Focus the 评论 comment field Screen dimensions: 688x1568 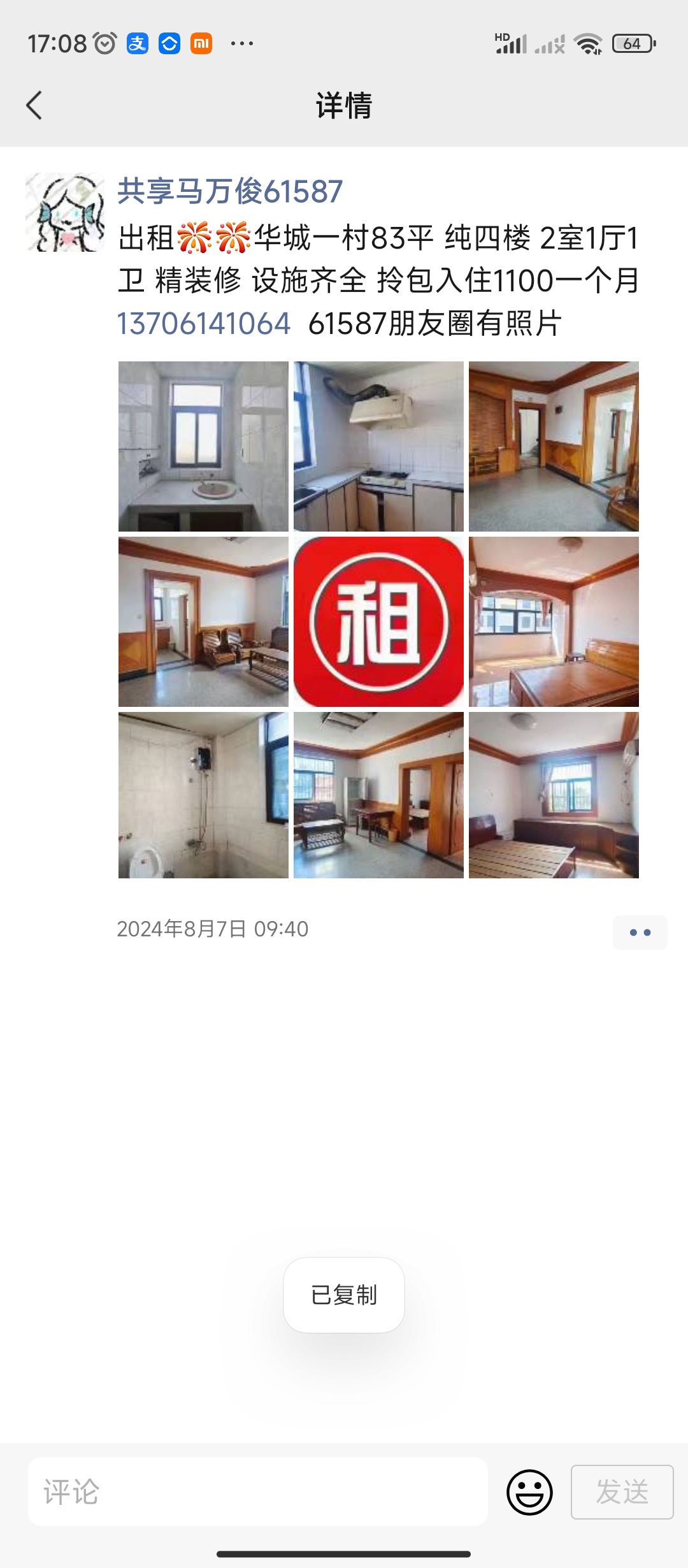[x=257, y=1492]
